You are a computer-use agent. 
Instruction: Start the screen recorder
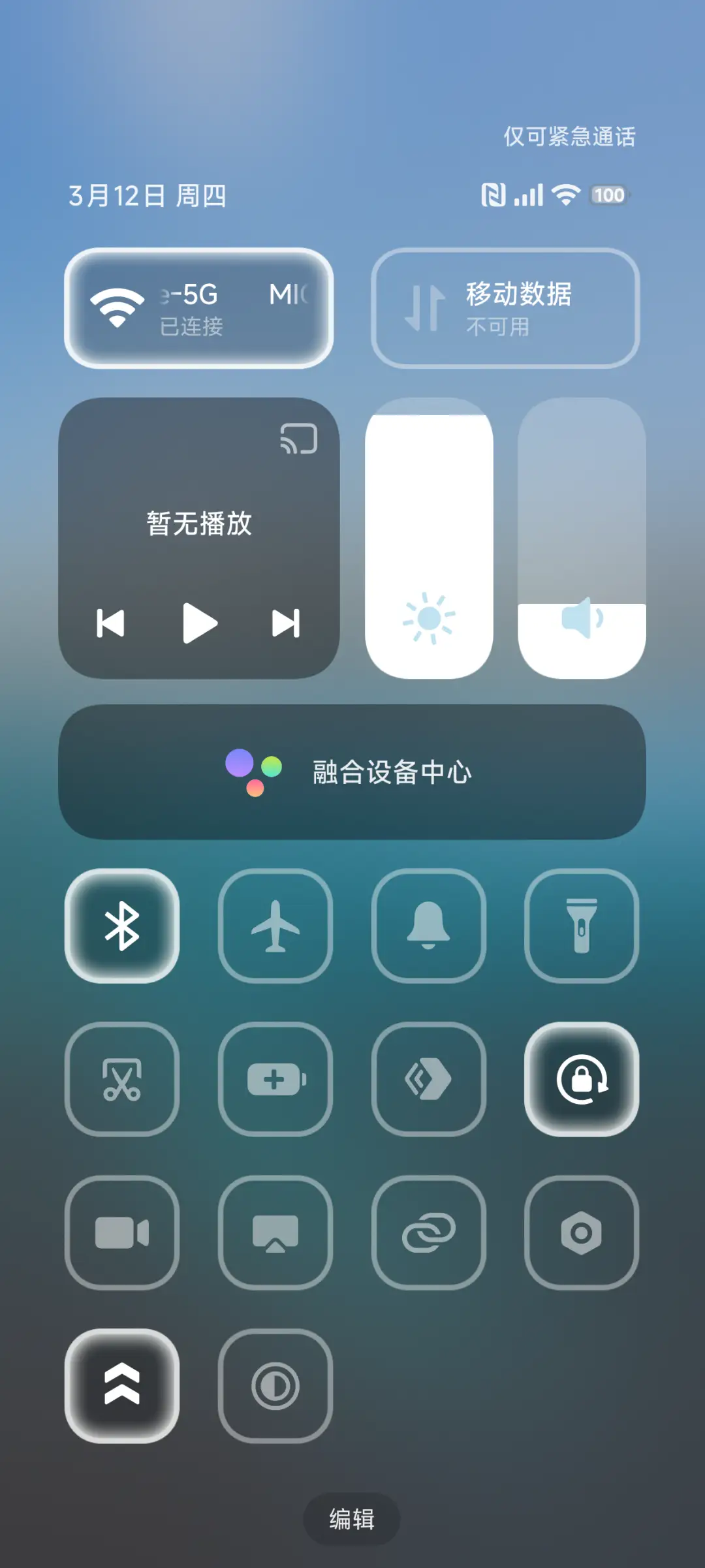click(123, 1234)
